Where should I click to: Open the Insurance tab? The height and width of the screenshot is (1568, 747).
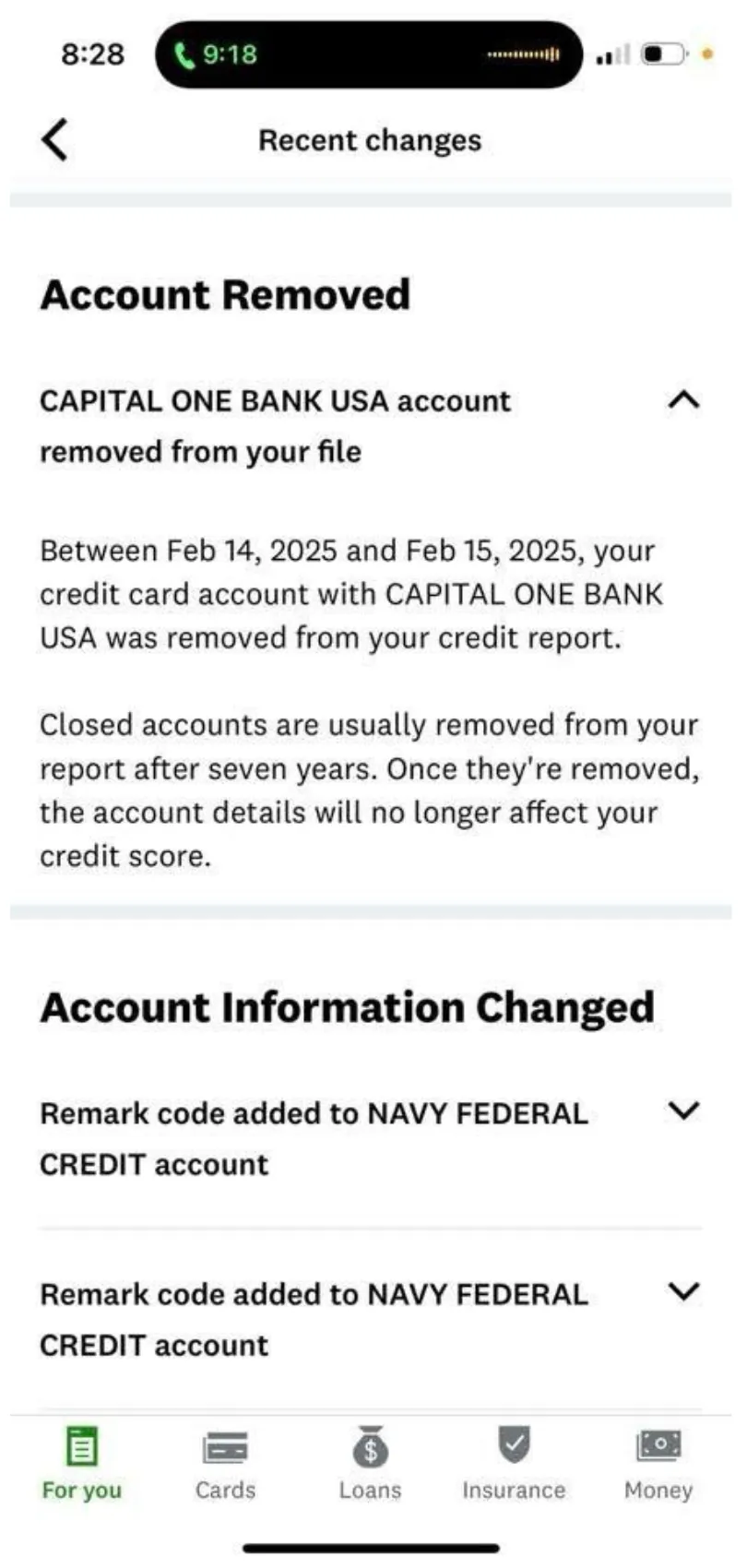click(x=514, y=1464)
